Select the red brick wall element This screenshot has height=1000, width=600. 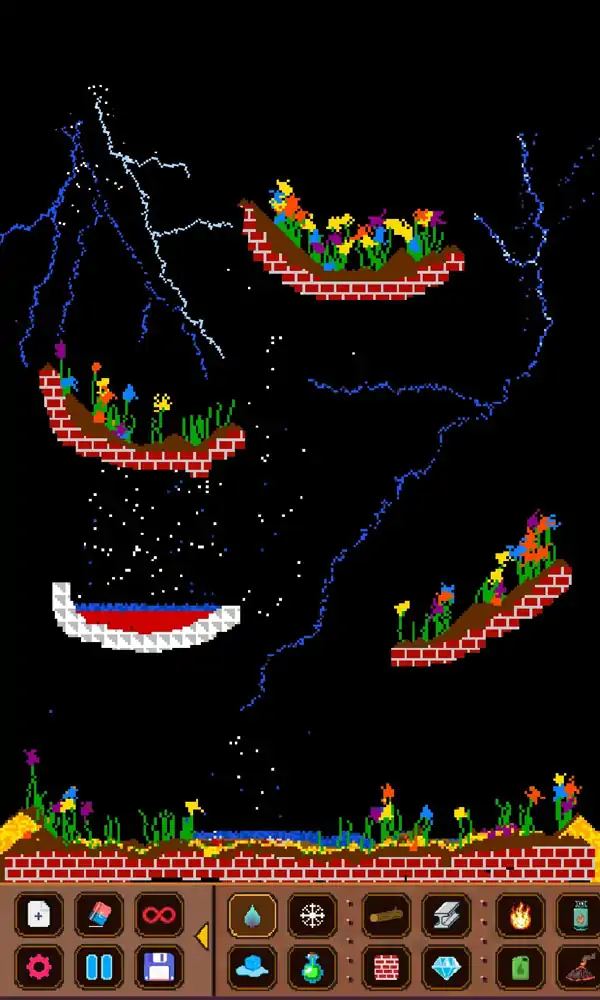coord(386,967)
